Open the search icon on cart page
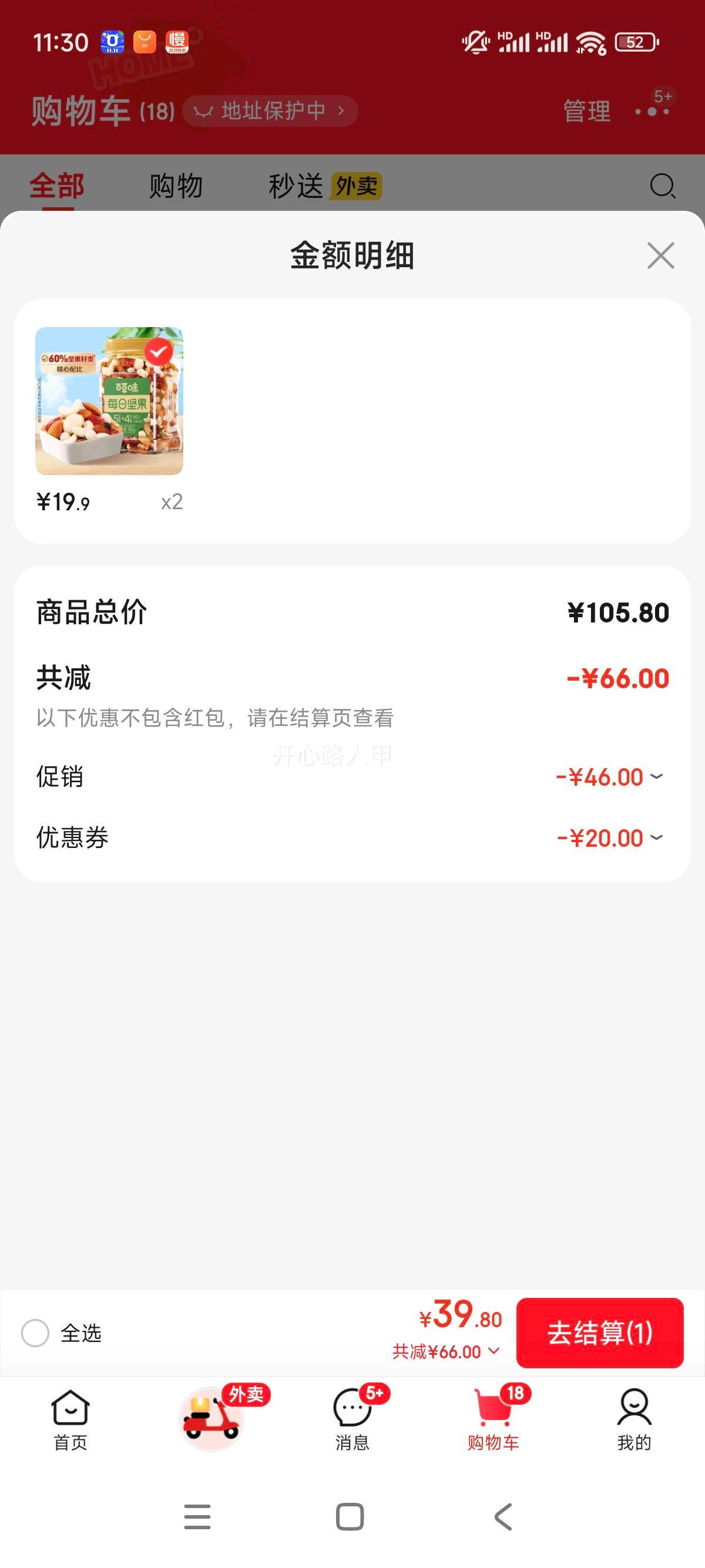 click(x=662, y=186)
